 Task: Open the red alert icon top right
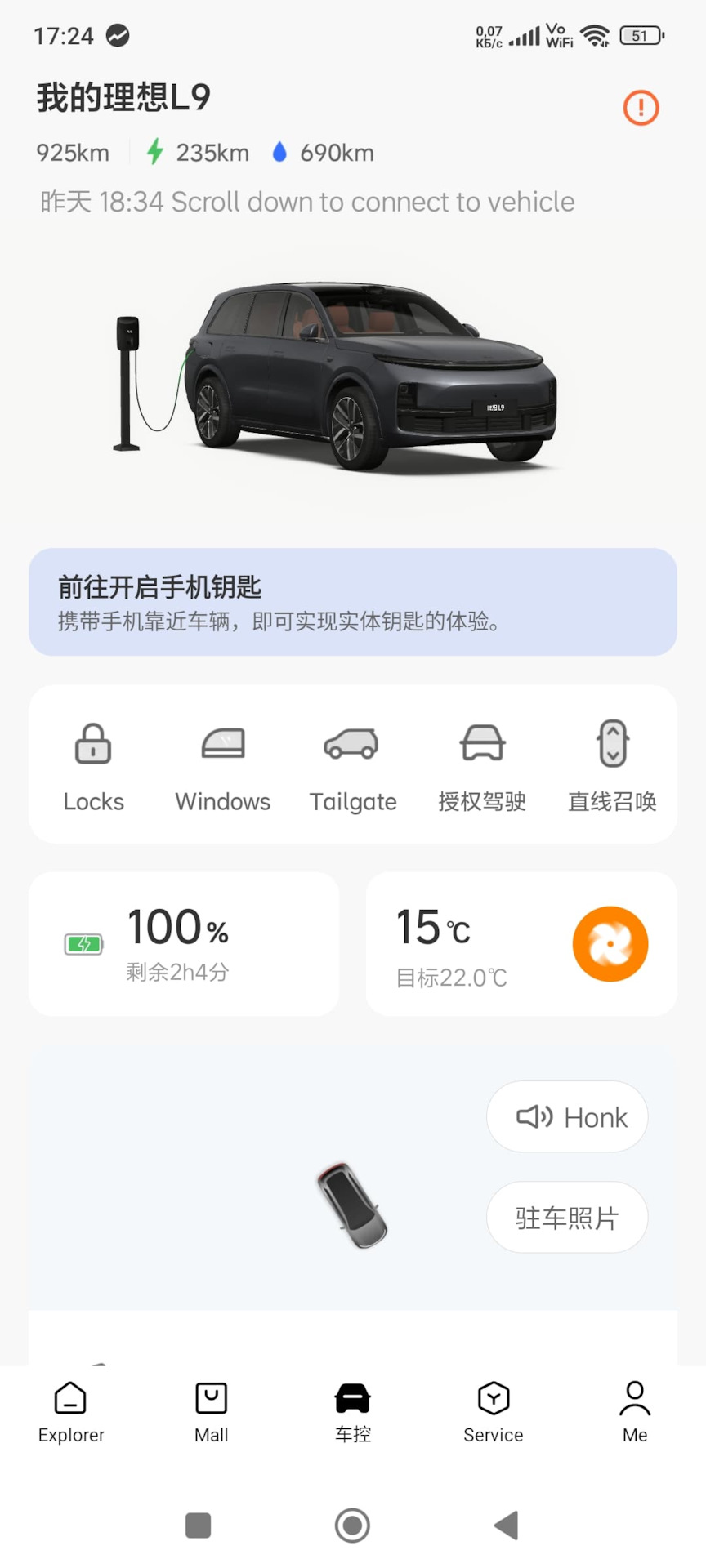point(640,107)
